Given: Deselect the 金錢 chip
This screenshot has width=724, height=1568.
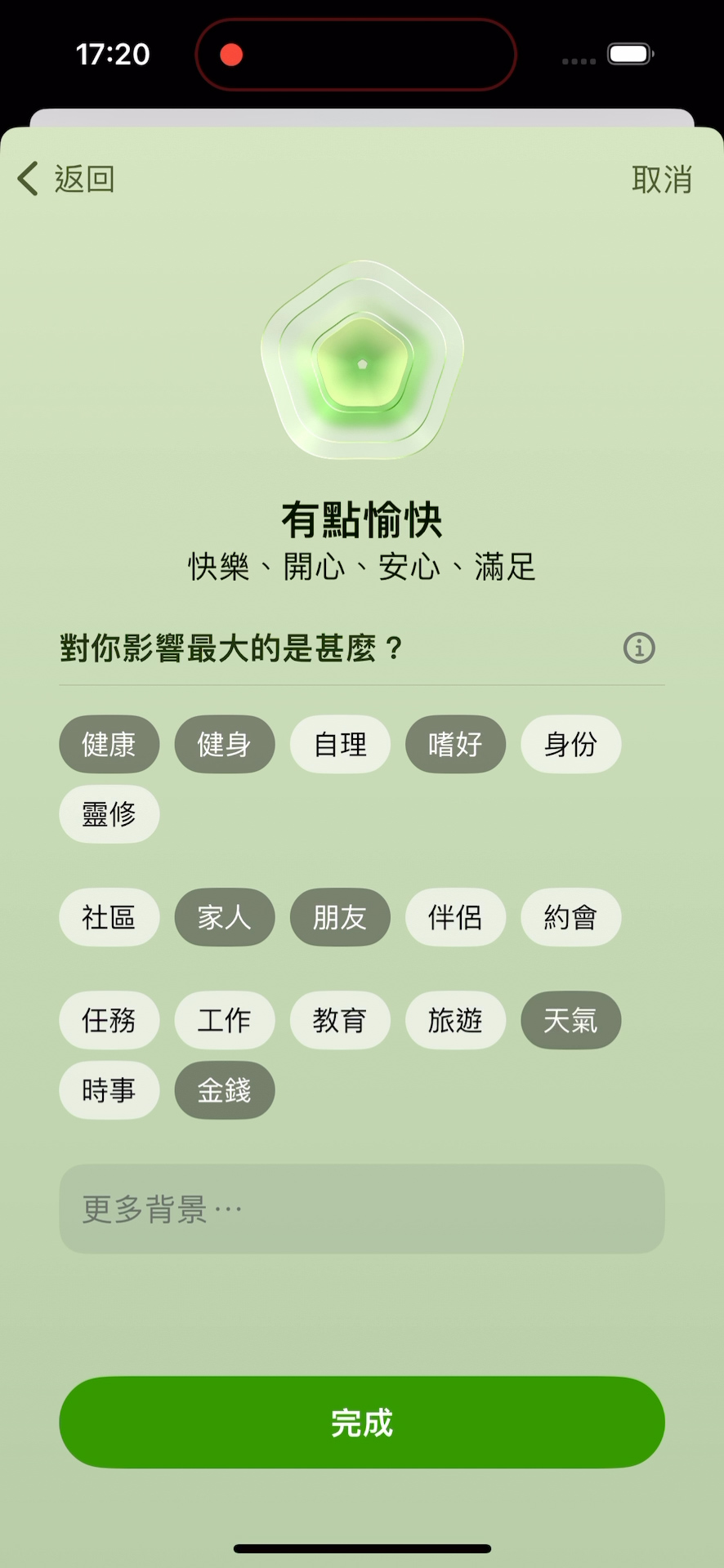Looking at the screenshot, I should [225, 1090].
